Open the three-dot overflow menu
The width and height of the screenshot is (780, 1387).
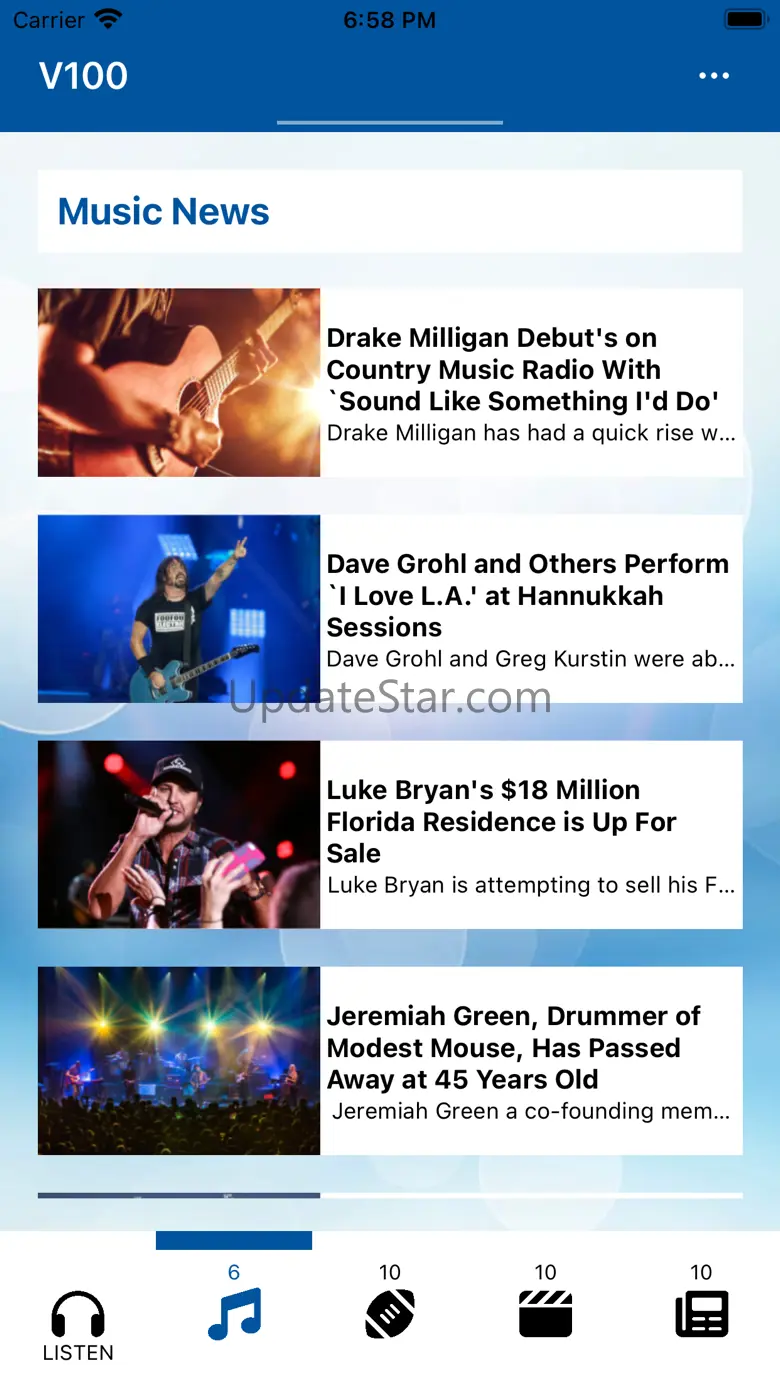tap(714, 76)
